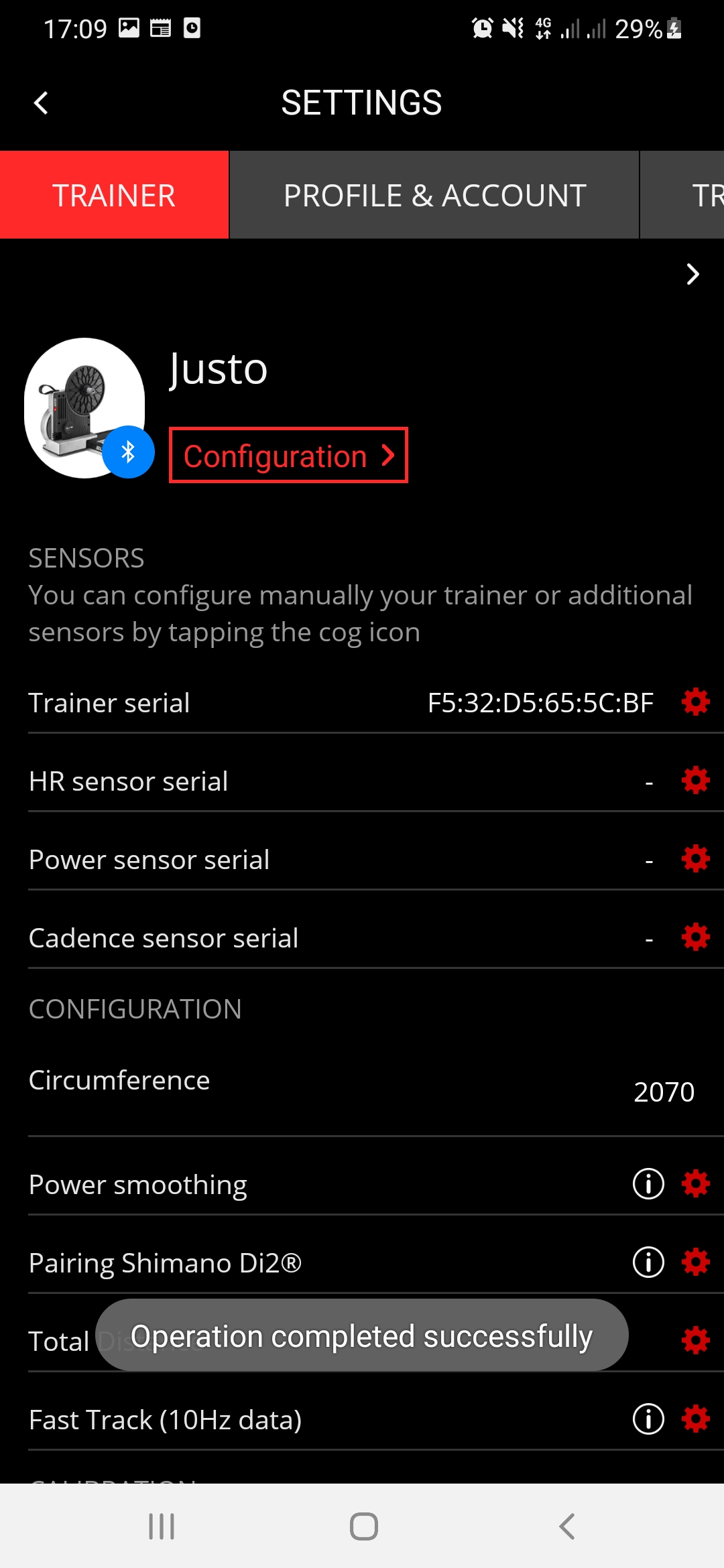Open Fast Track (10Hz data) cog settings
724x1568 pixels.
tap(696, 1419)
